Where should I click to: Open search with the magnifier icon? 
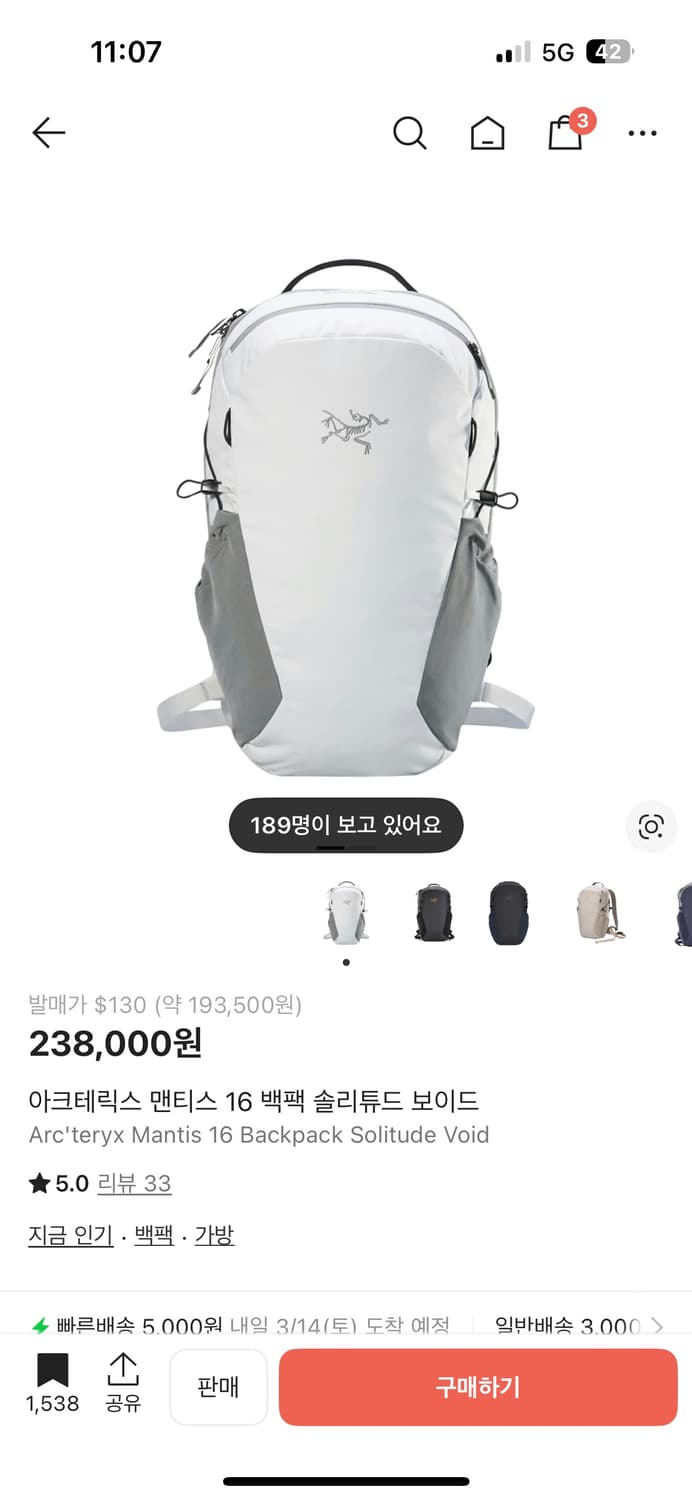[409, 132]
